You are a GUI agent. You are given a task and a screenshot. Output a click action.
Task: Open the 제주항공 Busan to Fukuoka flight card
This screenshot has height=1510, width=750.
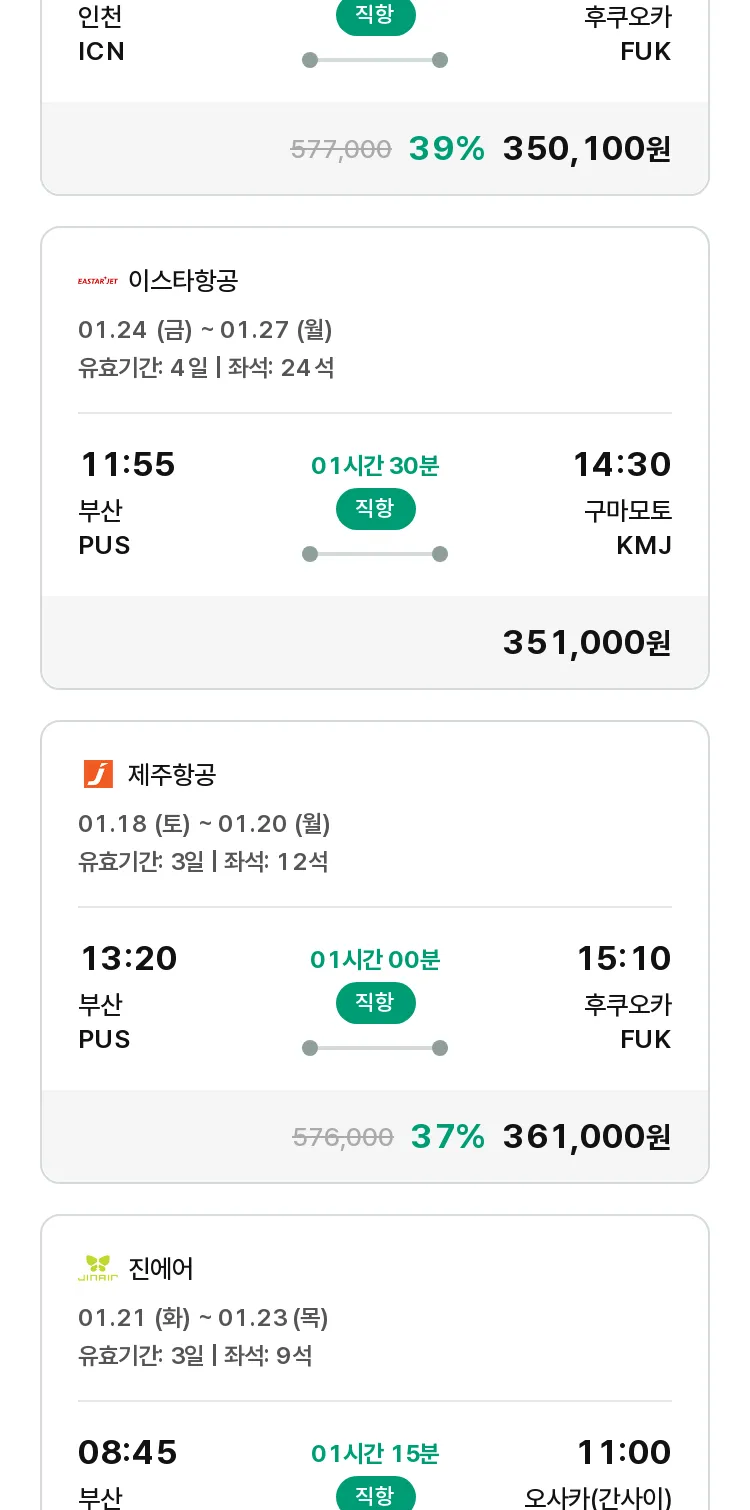[x=375, y=952]
